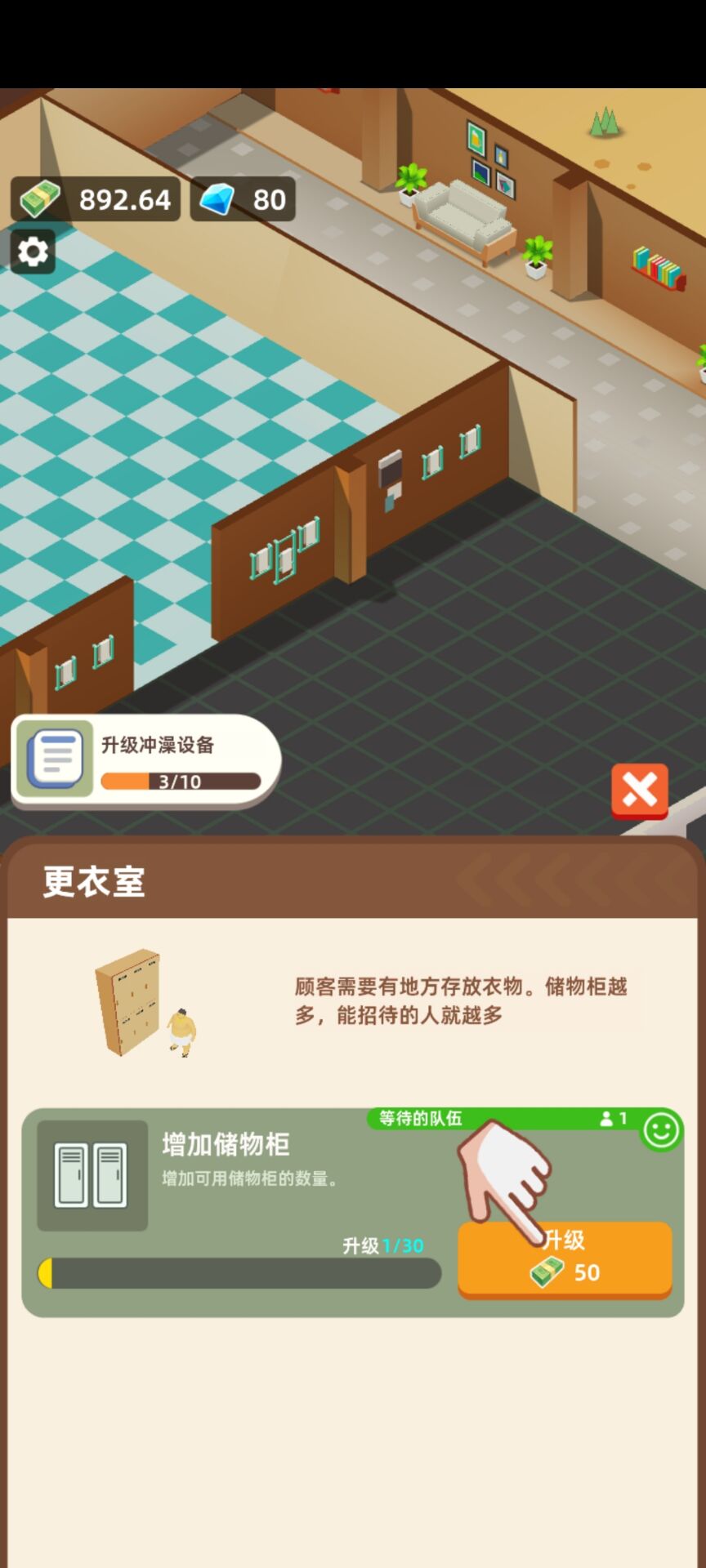Screen dimensions: 706x1568
Task: Open the 升级冲澡设备 task card
Action: click(147, 760)
